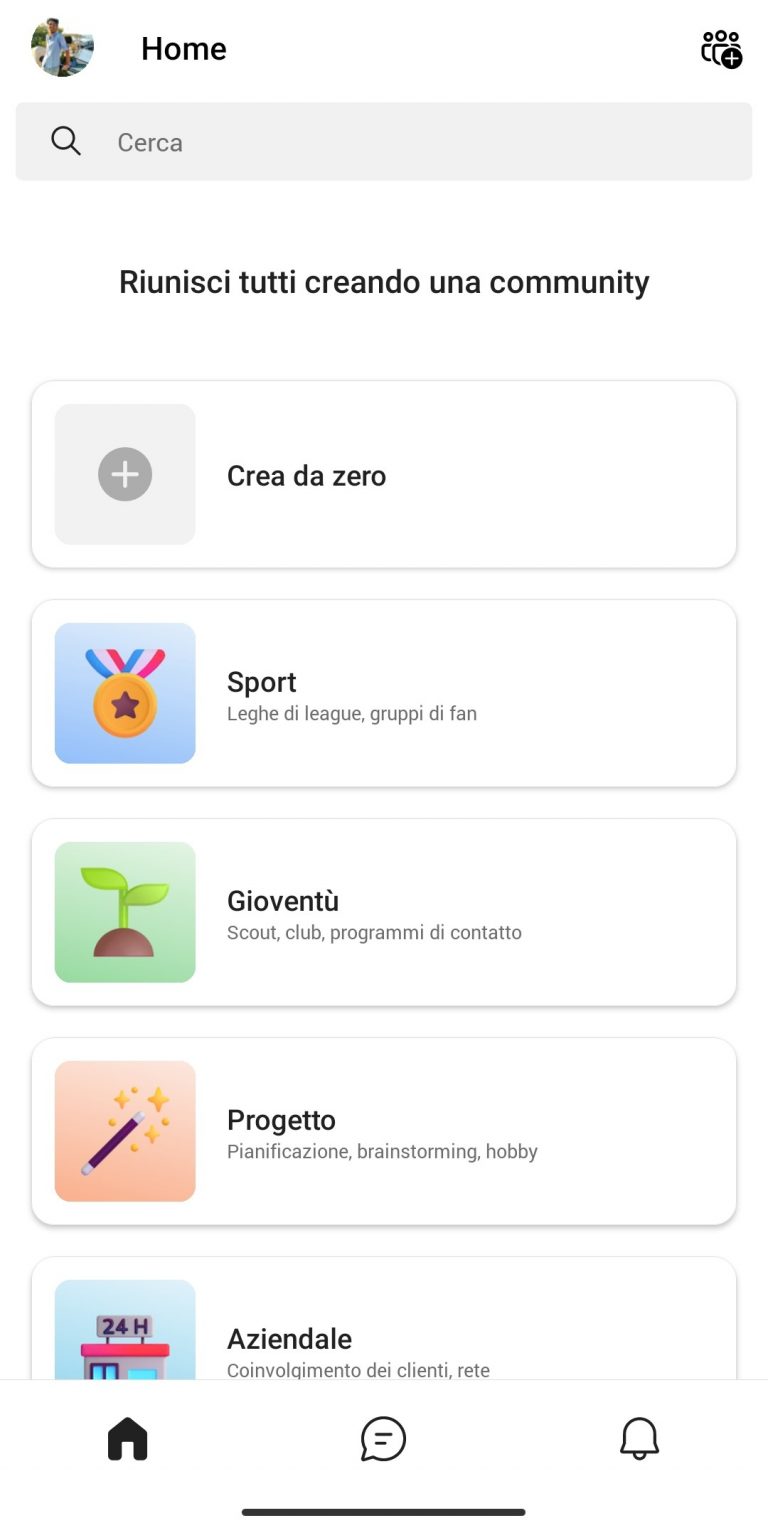Click the magnifying glass search icon

point(65,141)
